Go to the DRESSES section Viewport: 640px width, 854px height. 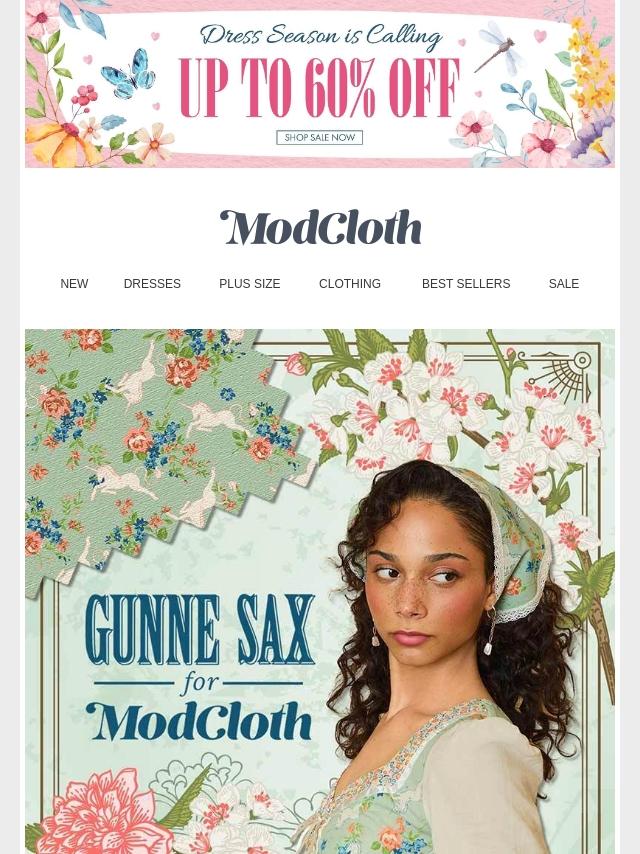[152, 284]
